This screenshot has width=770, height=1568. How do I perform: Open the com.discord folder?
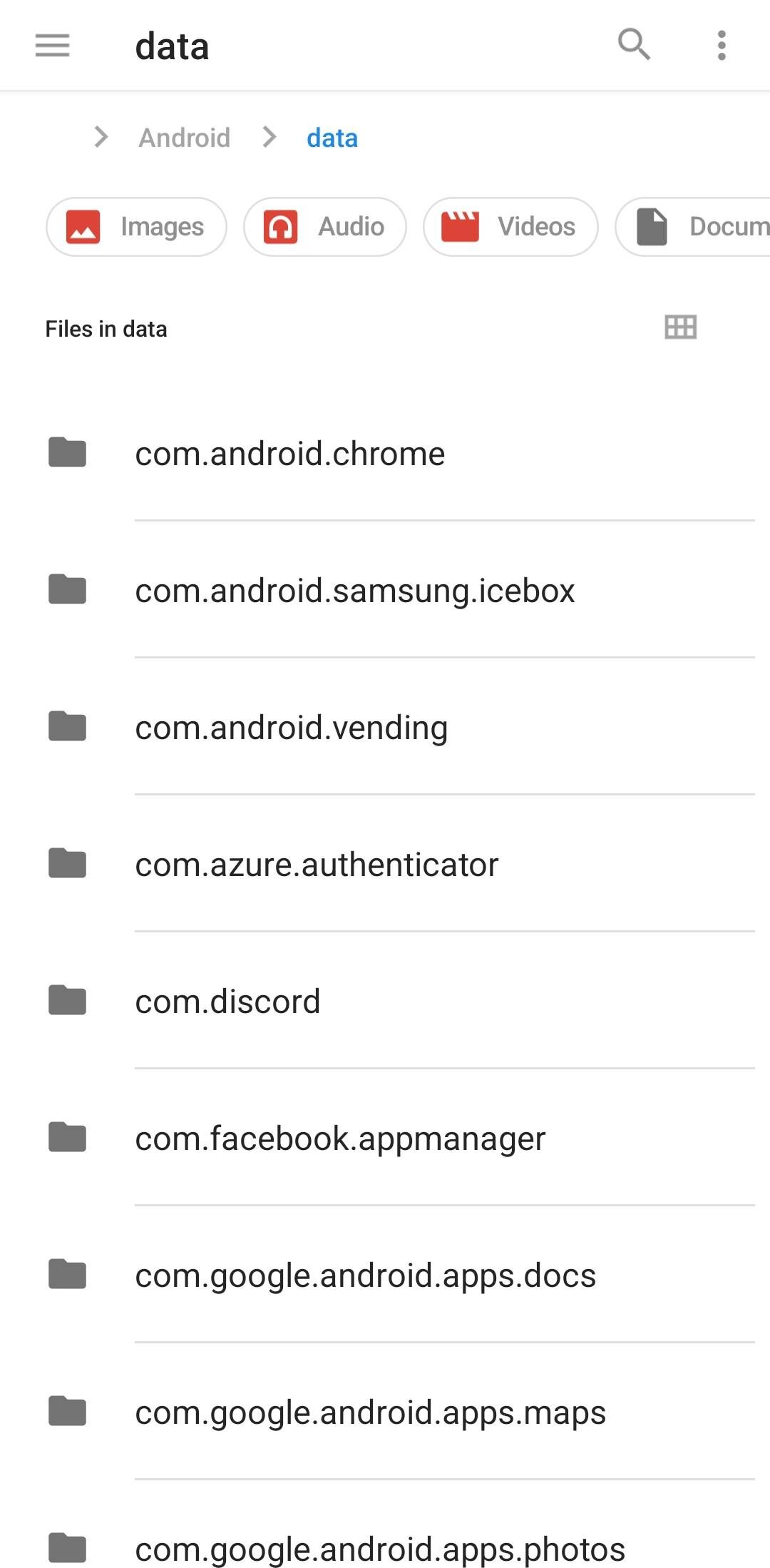click(227, 1002)
